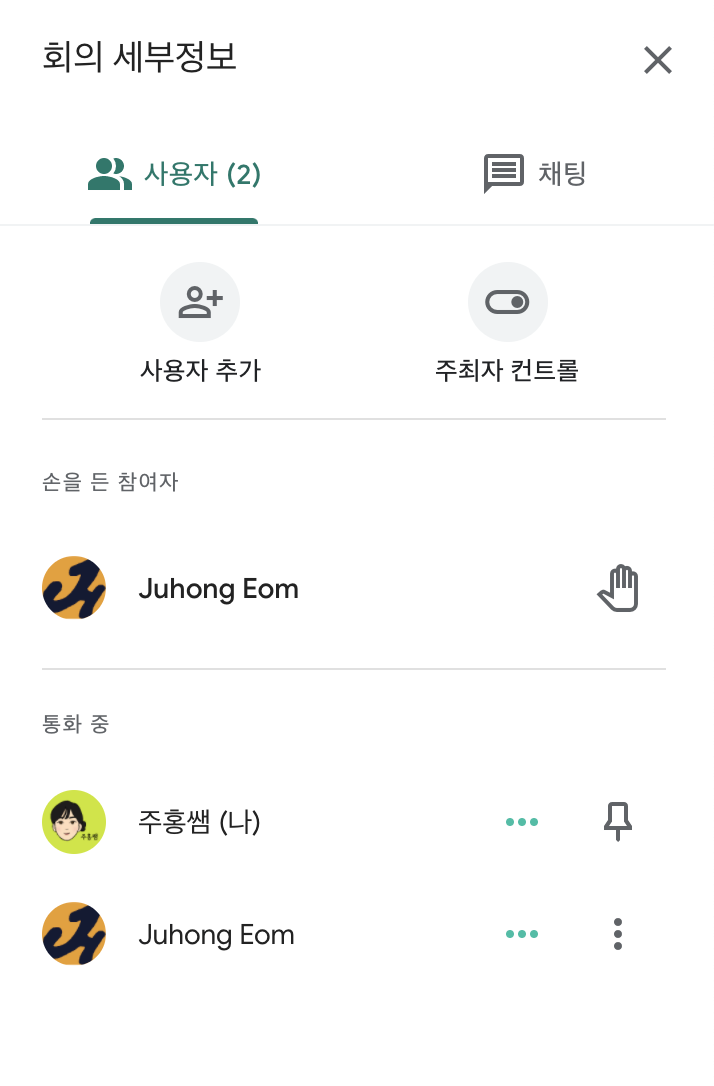Viewport: 714px width, 1086px height.
Task: Lower Juhong Eom's raised hand
Action: click(619, 588)
